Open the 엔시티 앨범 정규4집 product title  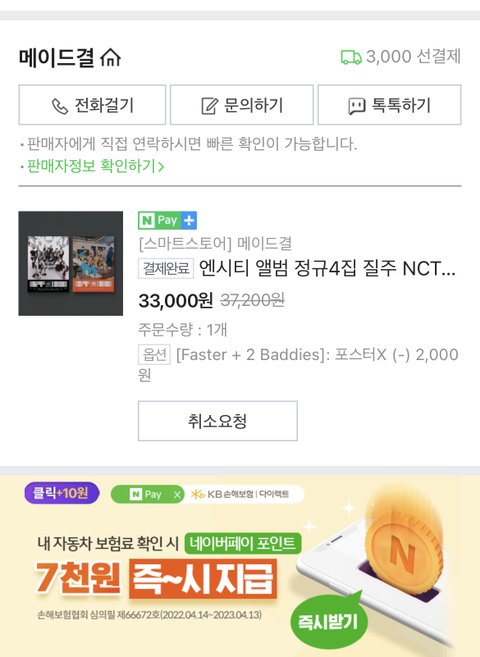tap(327, 269)
